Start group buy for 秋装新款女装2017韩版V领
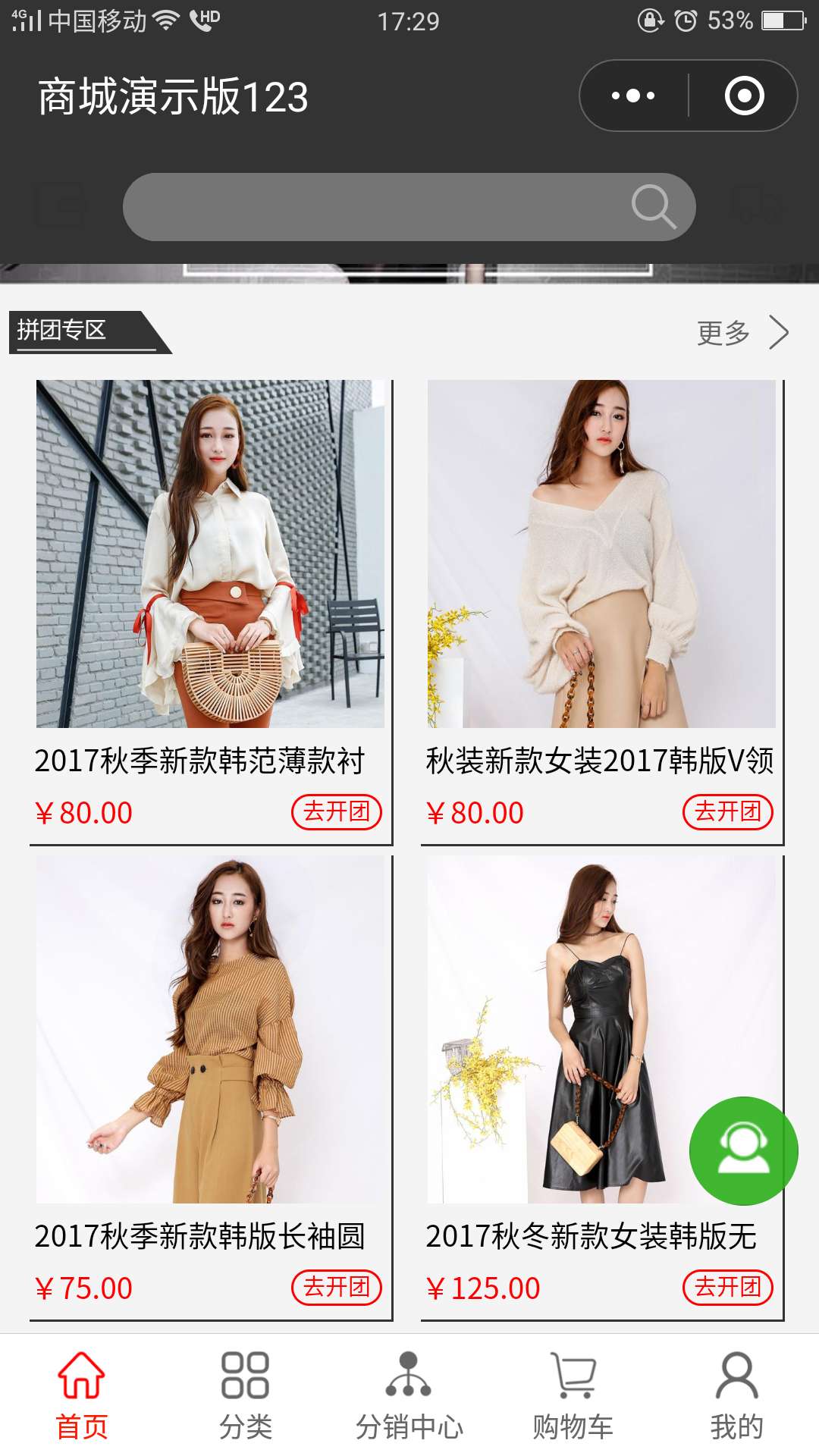 click(x=727, y=812)
